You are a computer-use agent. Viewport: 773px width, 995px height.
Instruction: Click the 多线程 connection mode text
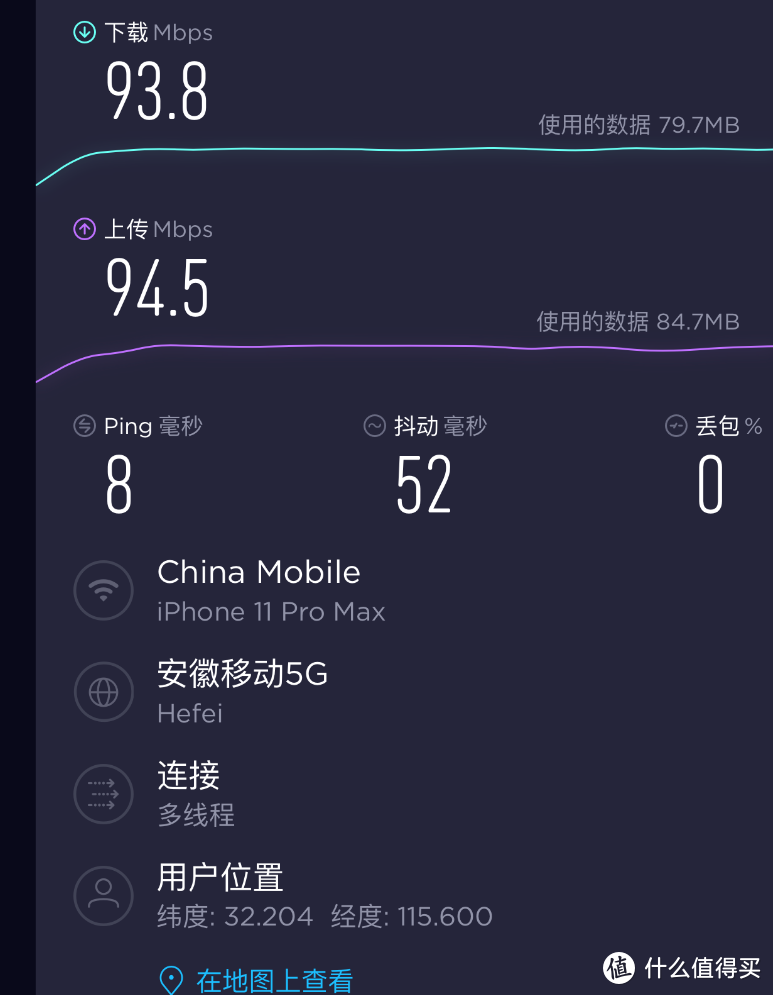point(195,814)
